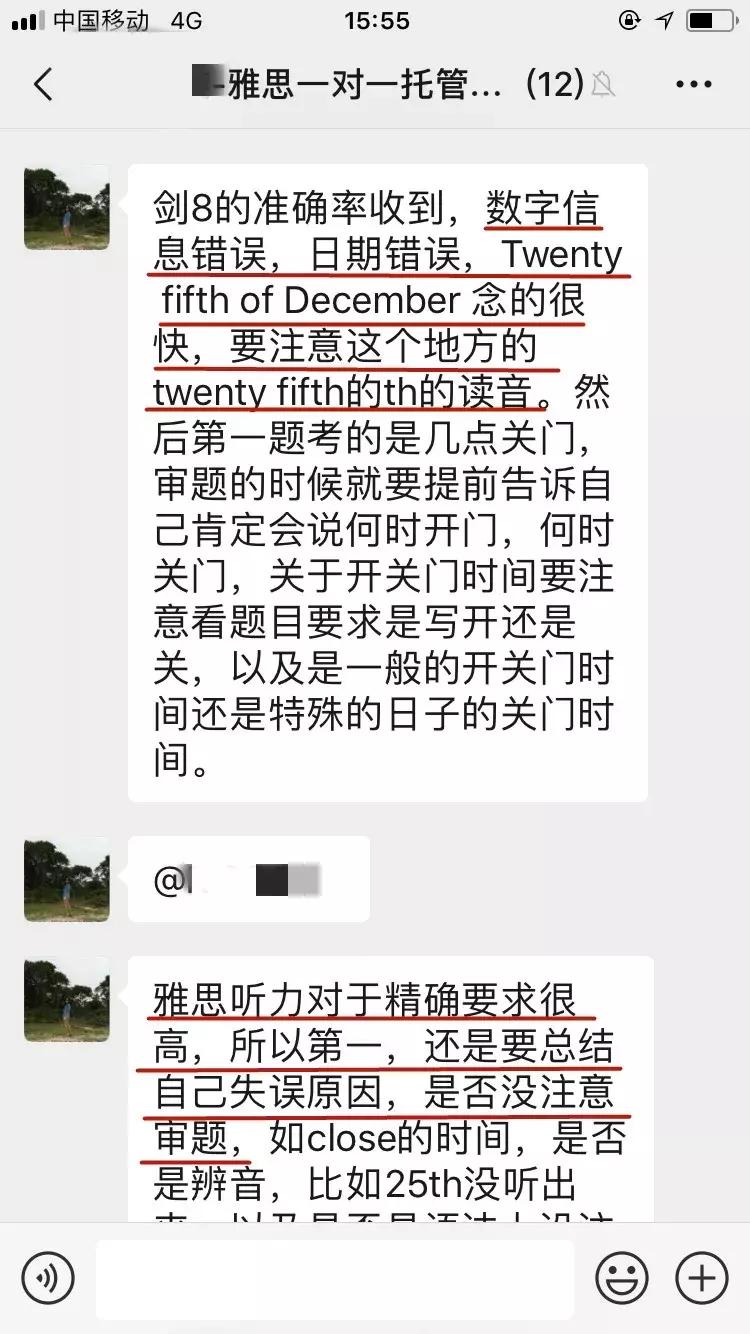Open the emoji picker icon
Viewport: 750px width, 1334px height.
point(622,1278)
